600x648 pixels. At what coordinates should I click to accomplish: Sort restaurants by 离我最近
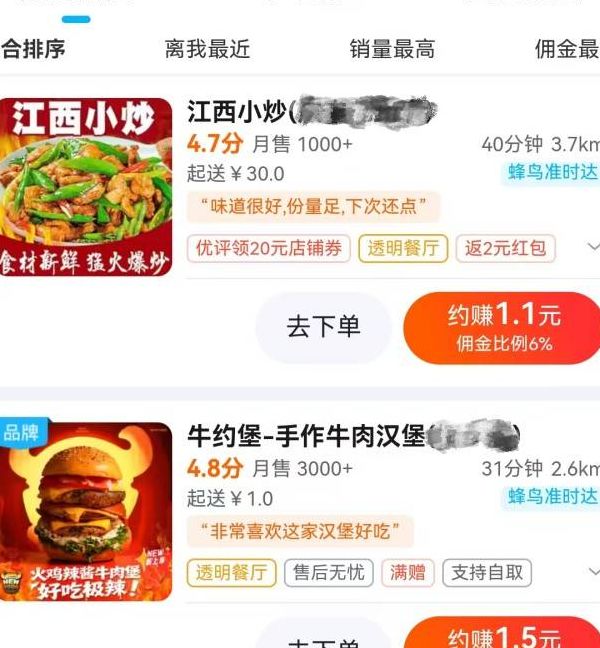207,49
